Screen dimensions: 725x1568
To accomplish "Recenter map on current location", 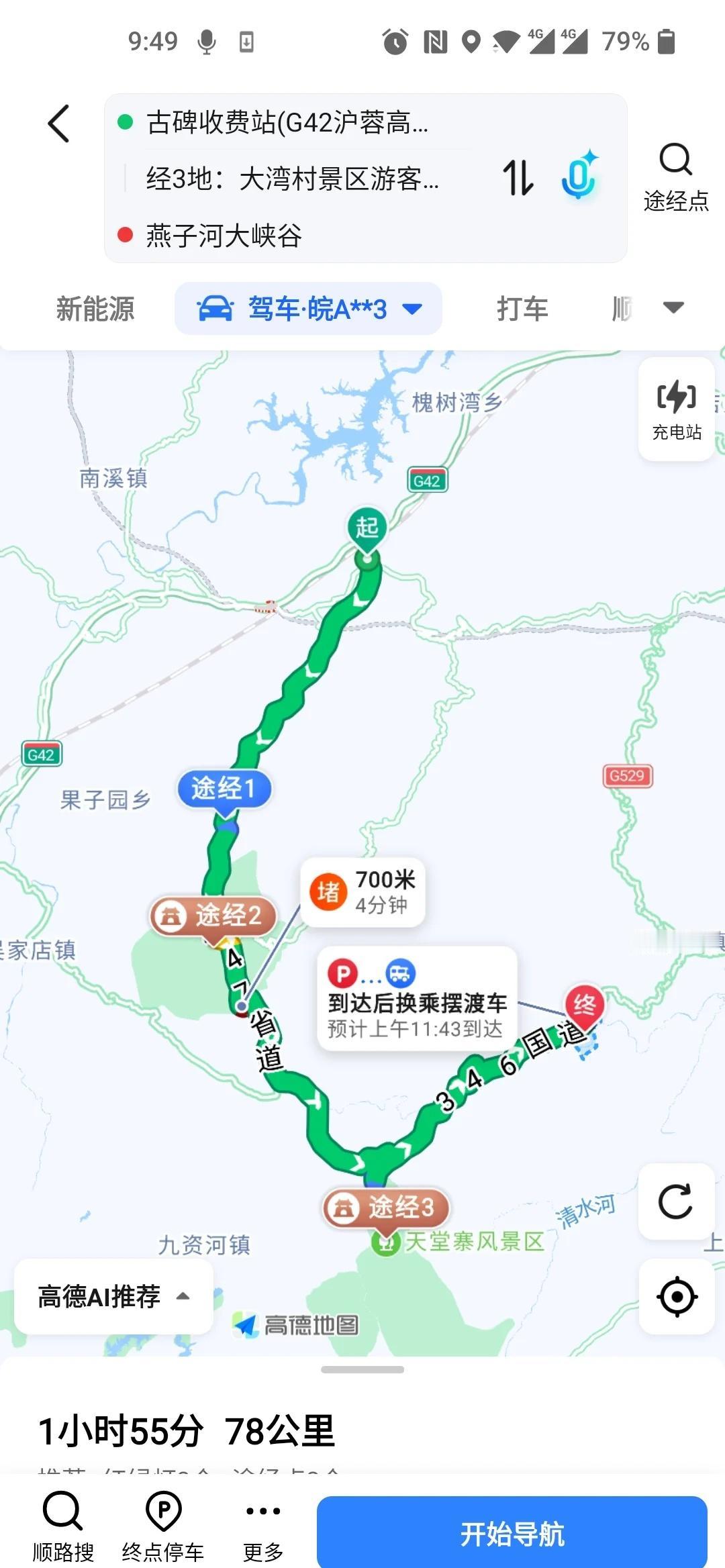I will 676,1296.
